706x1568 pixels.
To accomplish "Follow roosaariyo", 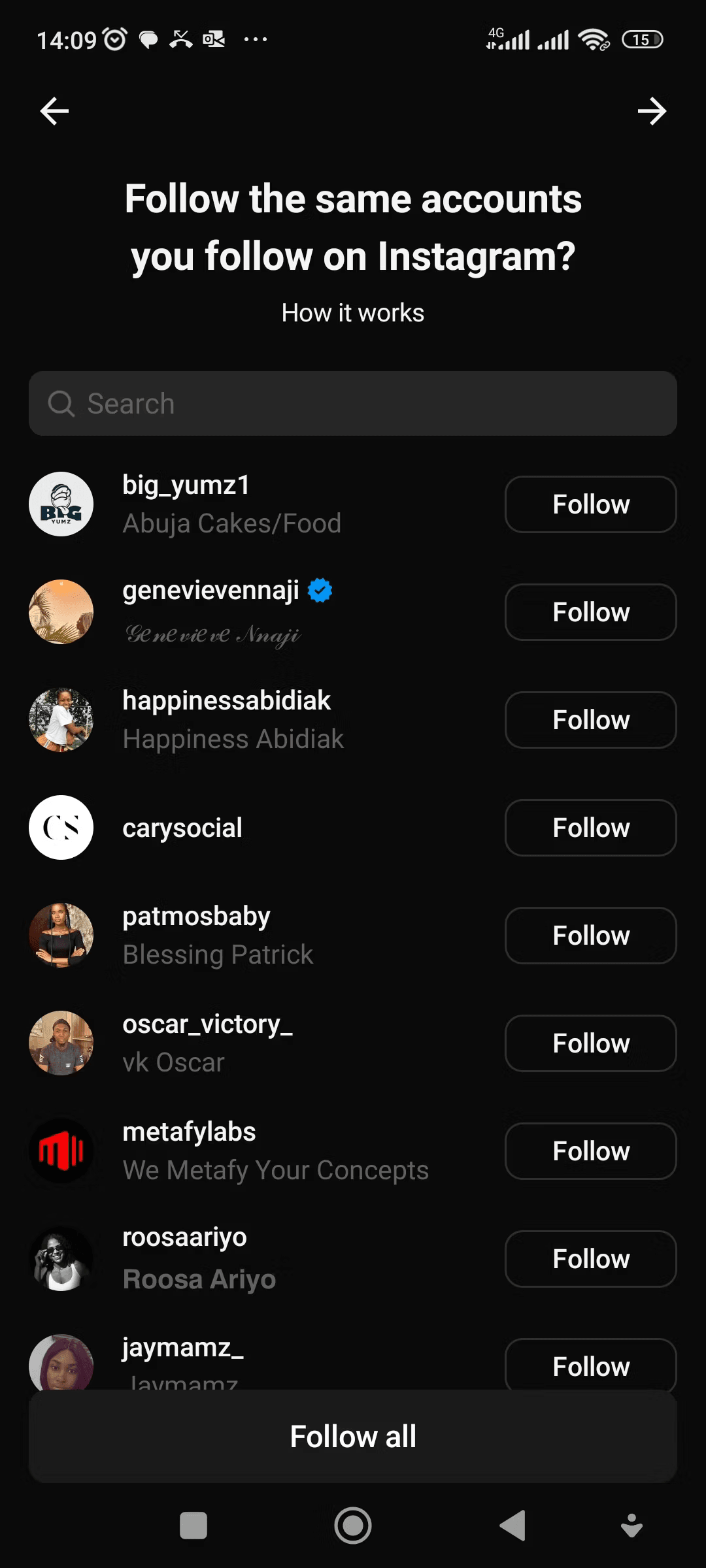I will point(590,1259).
